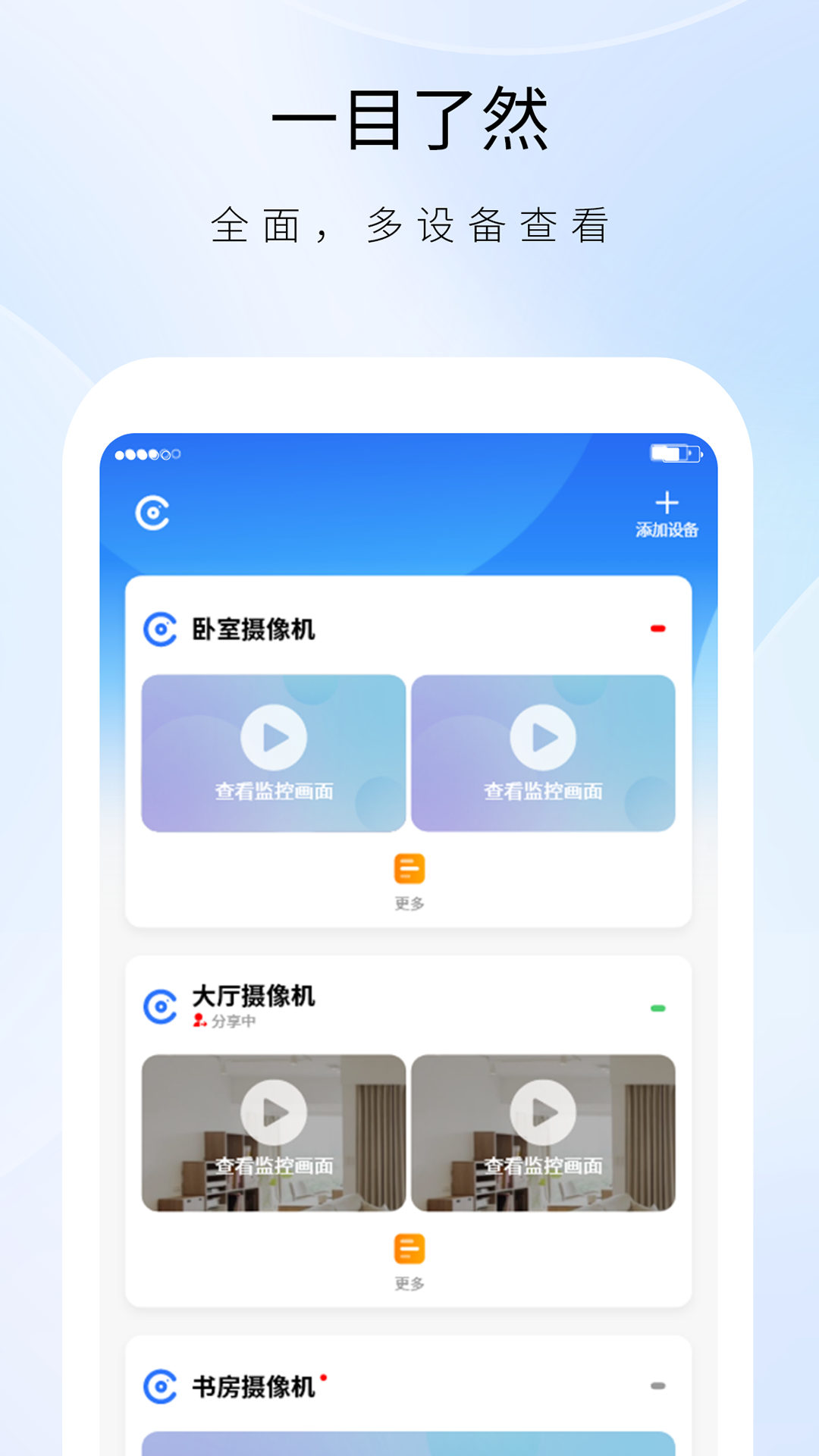
Task: Play the left 查看监控画面 preview of 卧室摄像机
Action: click(273, 736)
